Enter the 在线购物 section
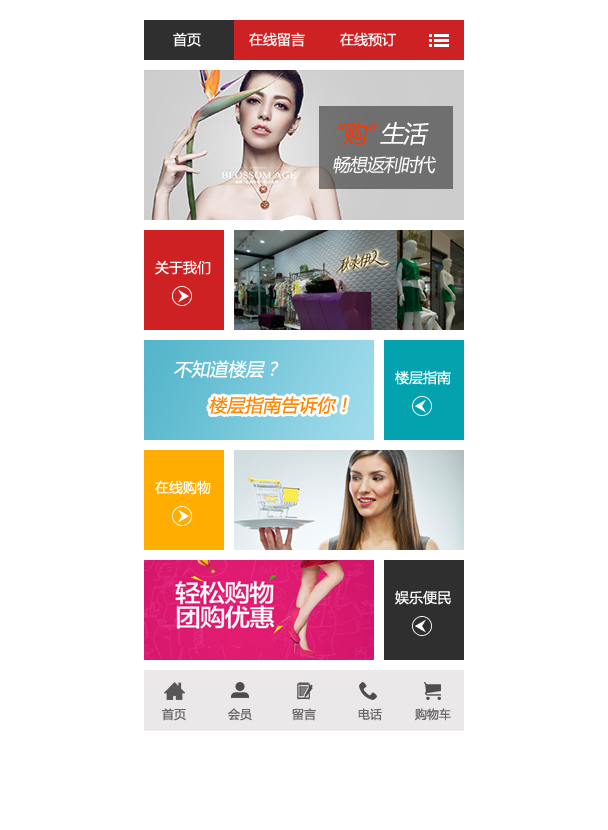This screenshot has height=830, width=608. (x=183, y=500)
